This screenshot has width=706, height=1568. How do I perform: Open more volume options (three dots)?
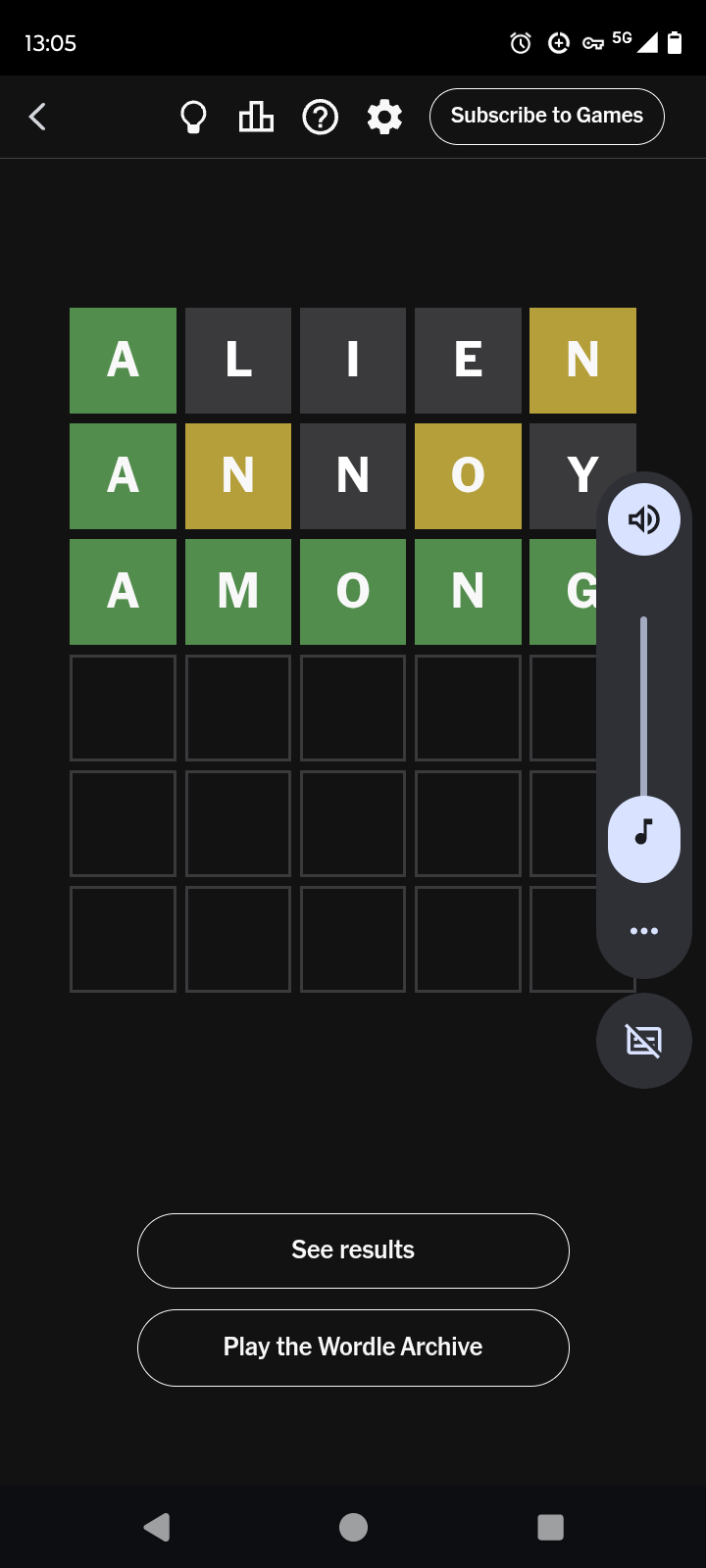tap(644, 931)
